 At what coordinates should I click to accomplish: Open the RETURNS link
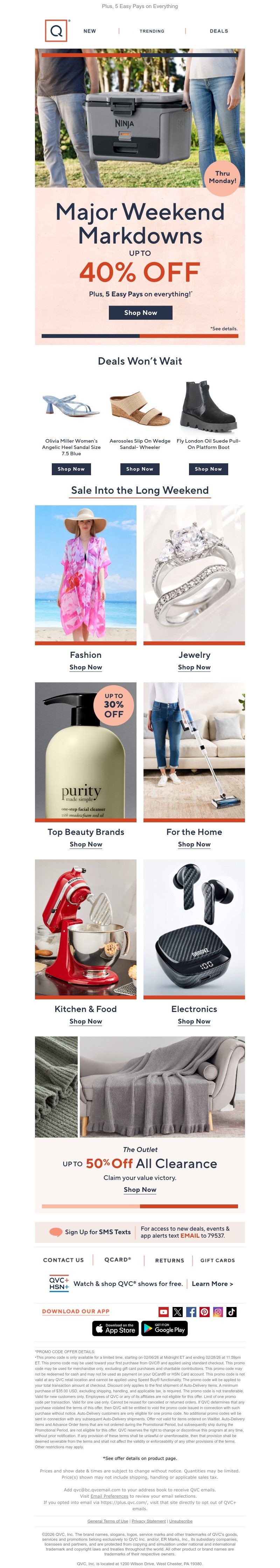point(169,1260)
